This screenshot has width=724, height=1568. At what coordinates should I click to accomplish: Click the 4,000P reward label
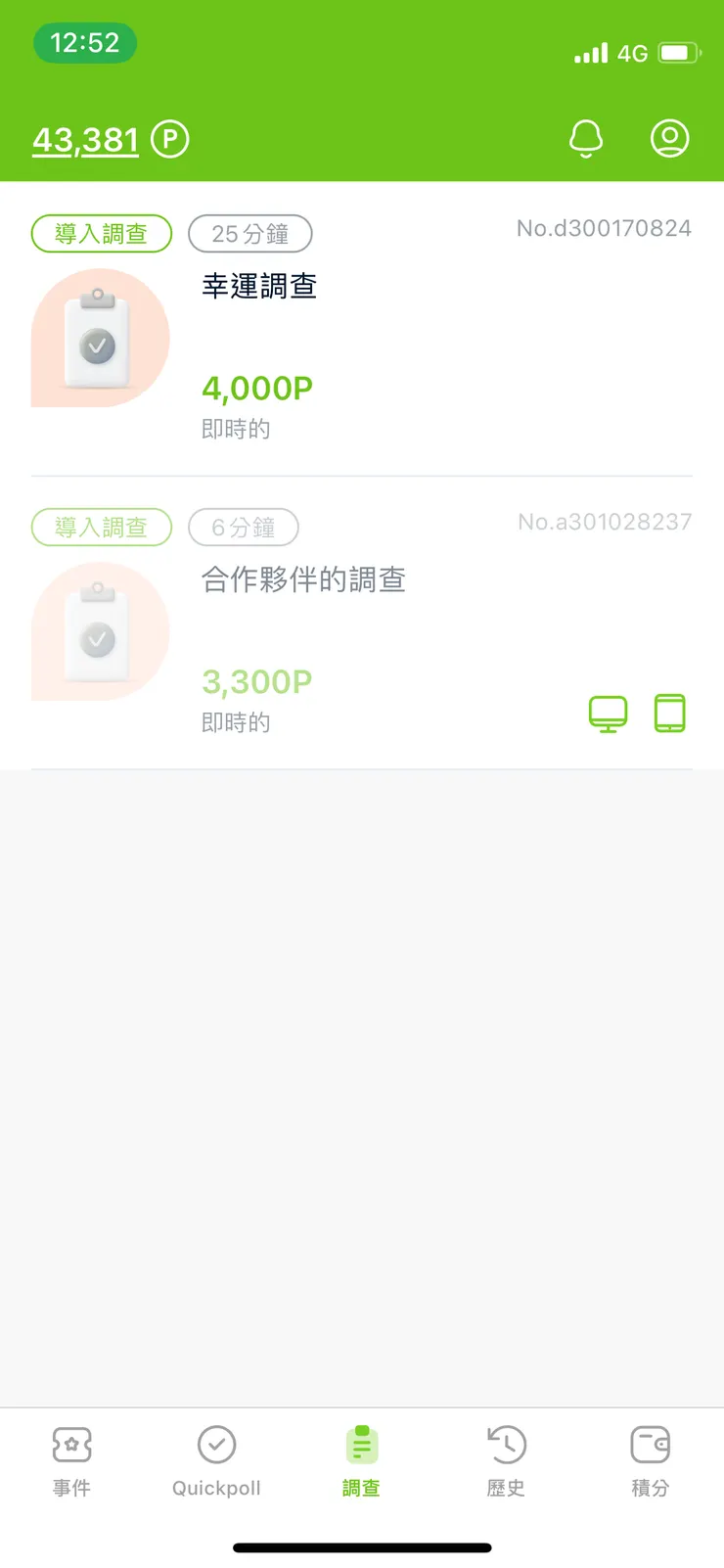(x=256, y=388)
